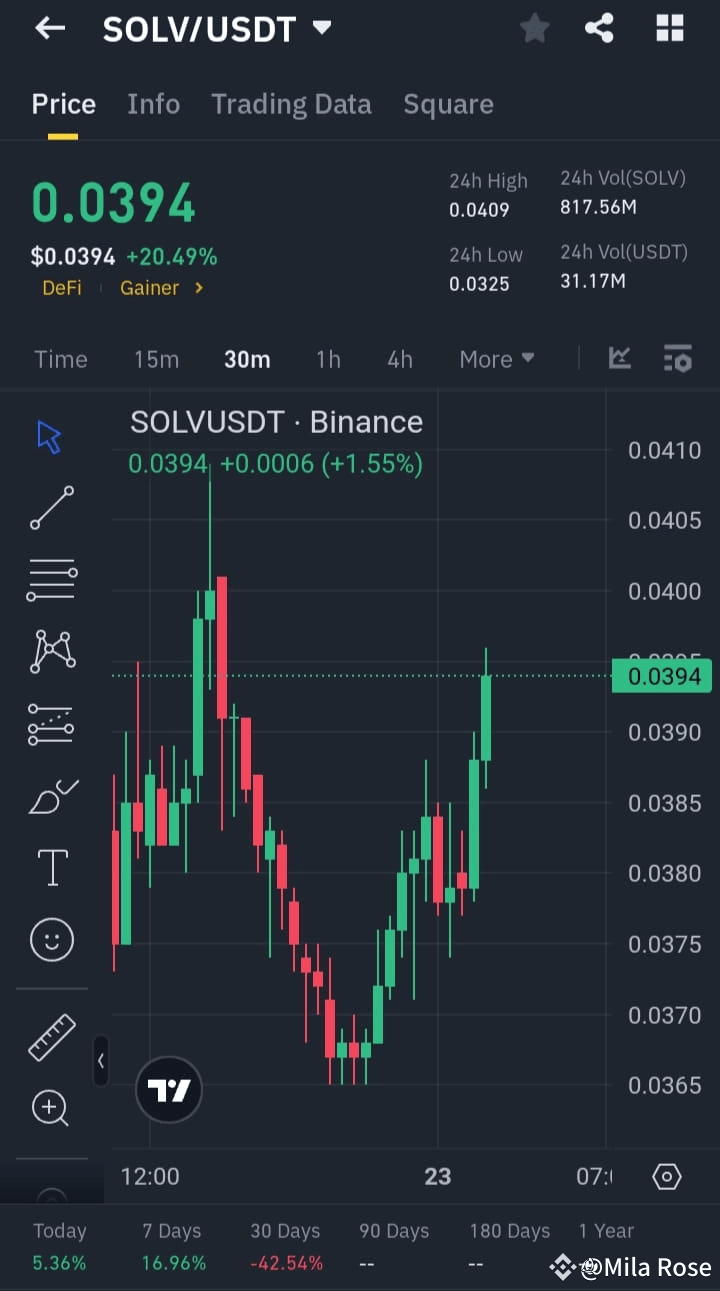This screenshot has height=1291, width=720.
Task: Toggle the chart style line icon
Action: 619,357
